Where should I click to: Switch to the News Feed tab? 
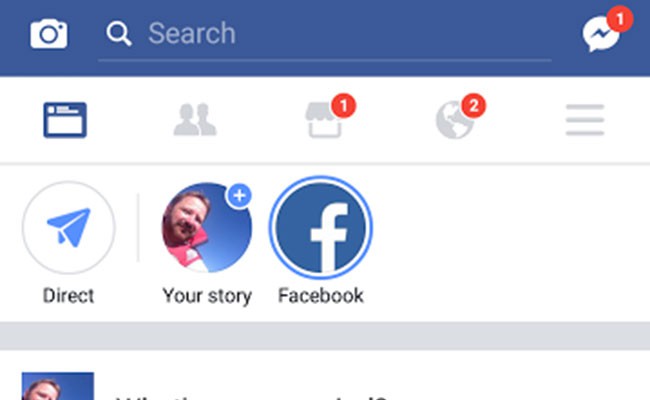[x=65, y=120]
